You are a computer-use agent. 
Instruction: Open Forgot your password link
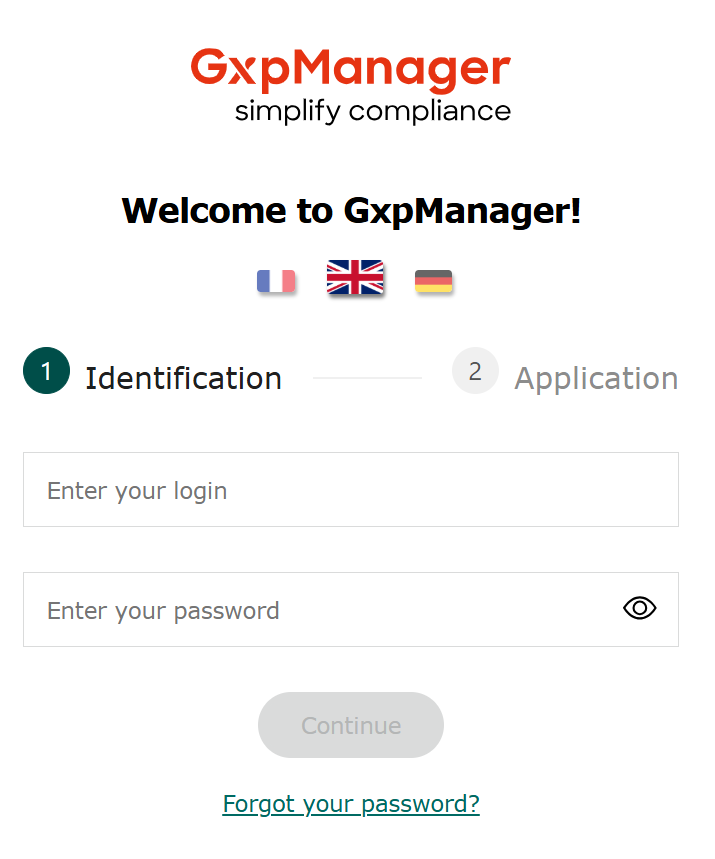point(351,804)
